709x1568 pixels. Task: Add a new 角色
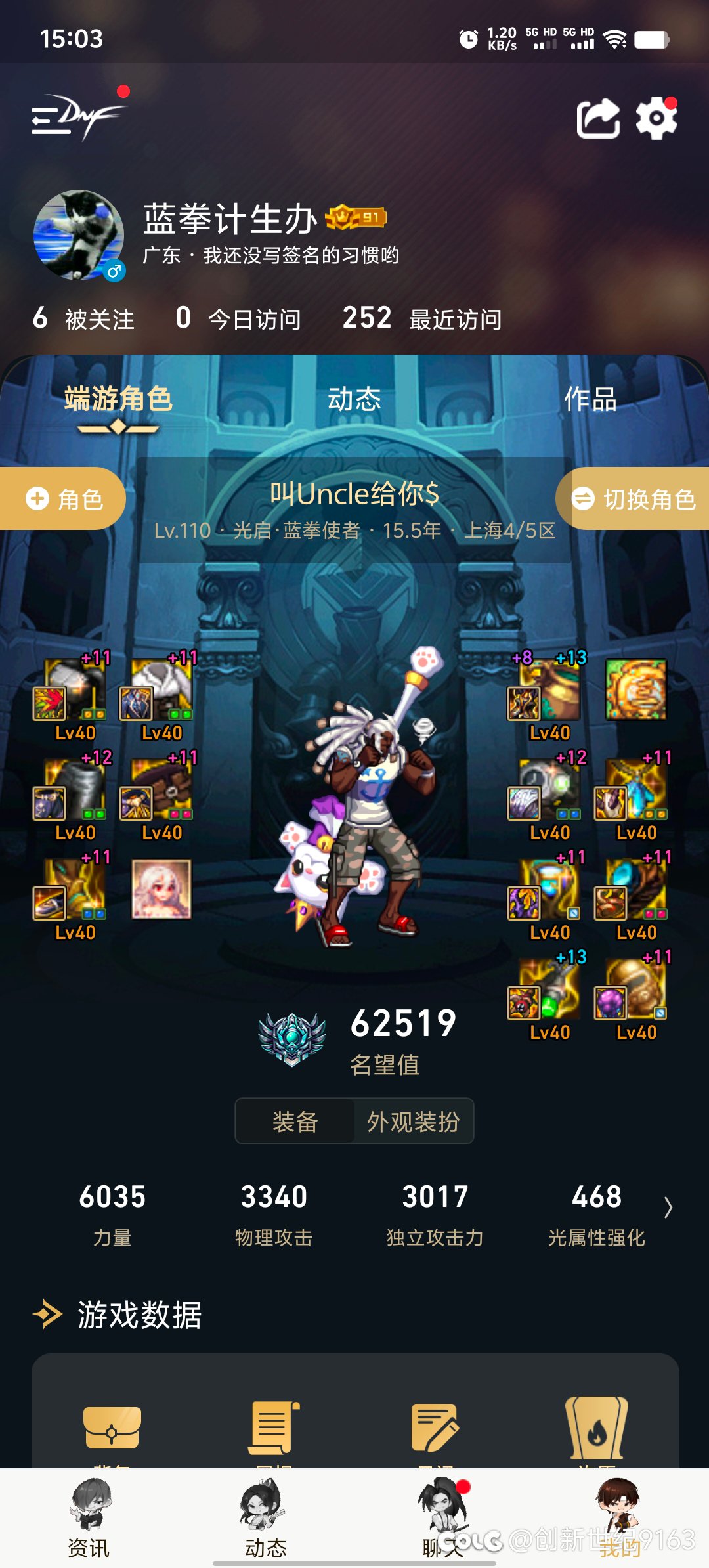(63, 499)
